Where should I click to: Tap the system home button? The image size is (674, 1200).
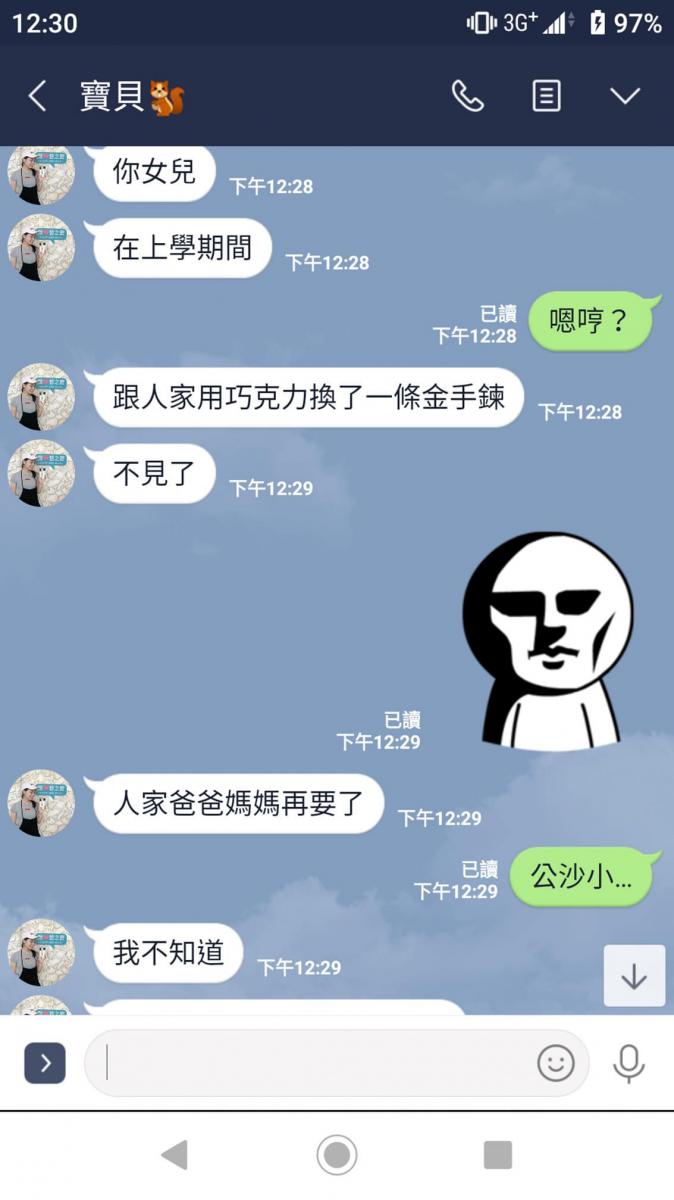(x=337, y=1156)
